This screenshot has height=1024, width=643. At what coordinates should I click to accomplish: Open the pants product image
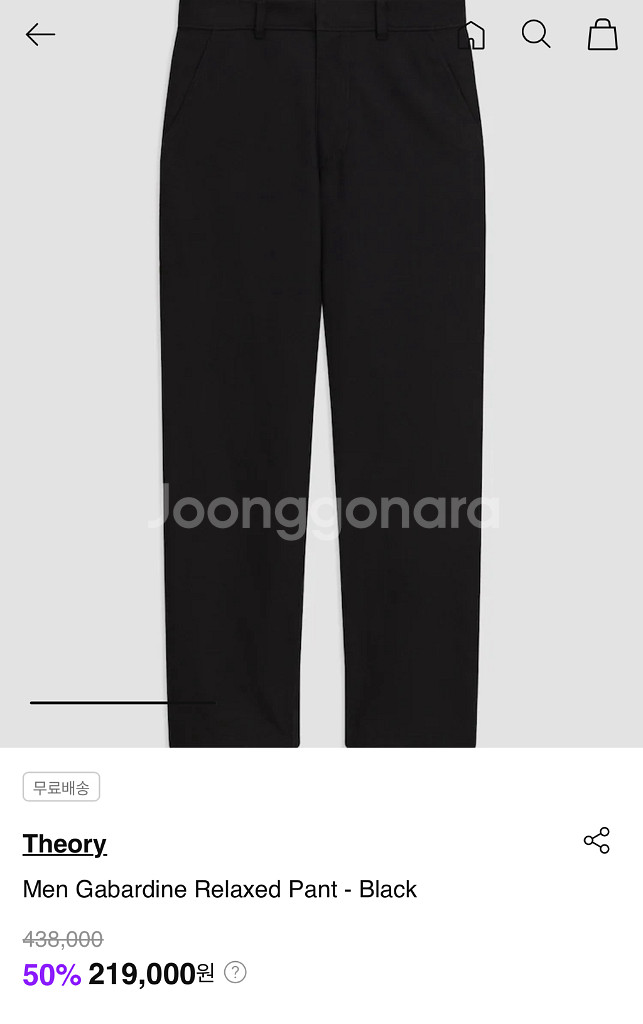pyautogui.click(x=321, y=400)
